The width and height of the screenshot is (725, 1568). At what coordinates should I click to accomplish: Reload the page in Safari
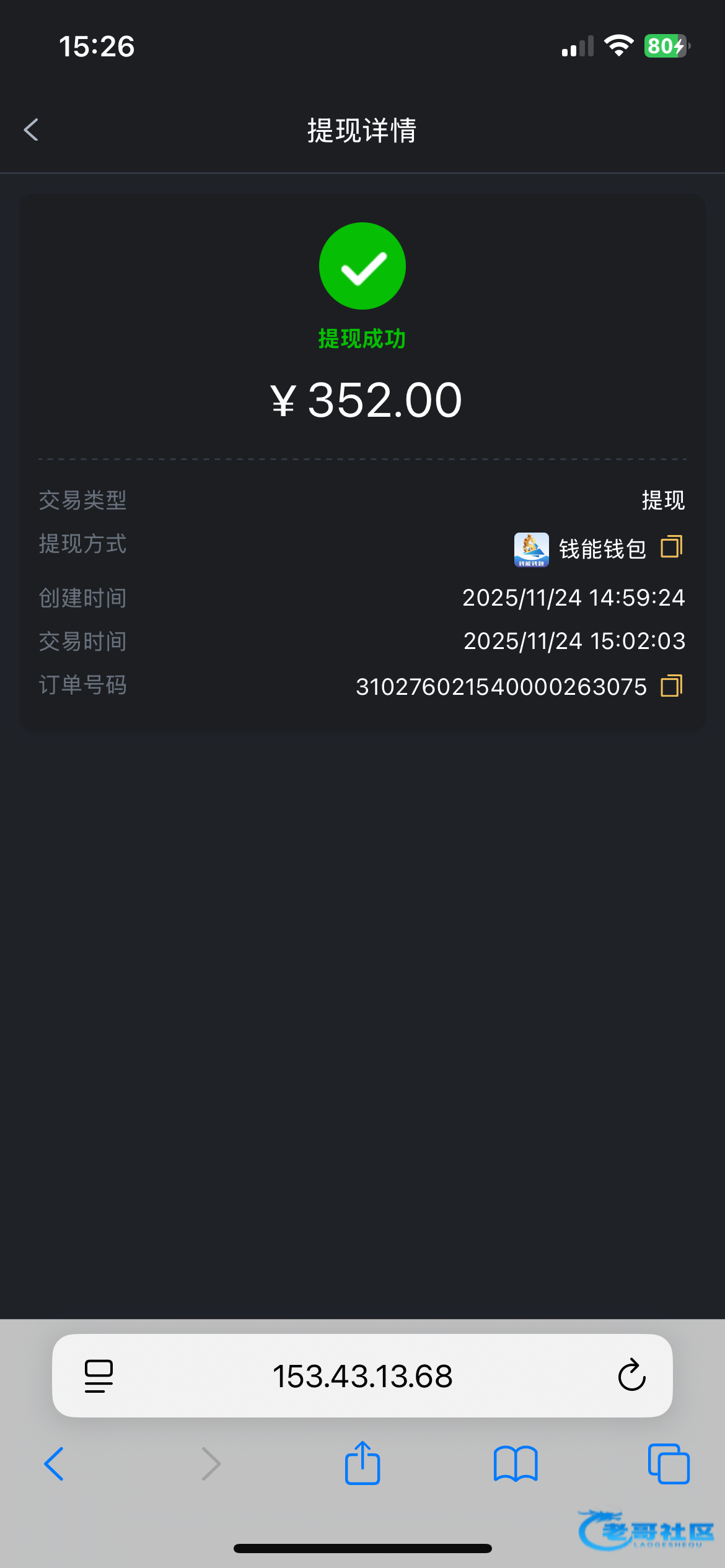point(631,1375)
